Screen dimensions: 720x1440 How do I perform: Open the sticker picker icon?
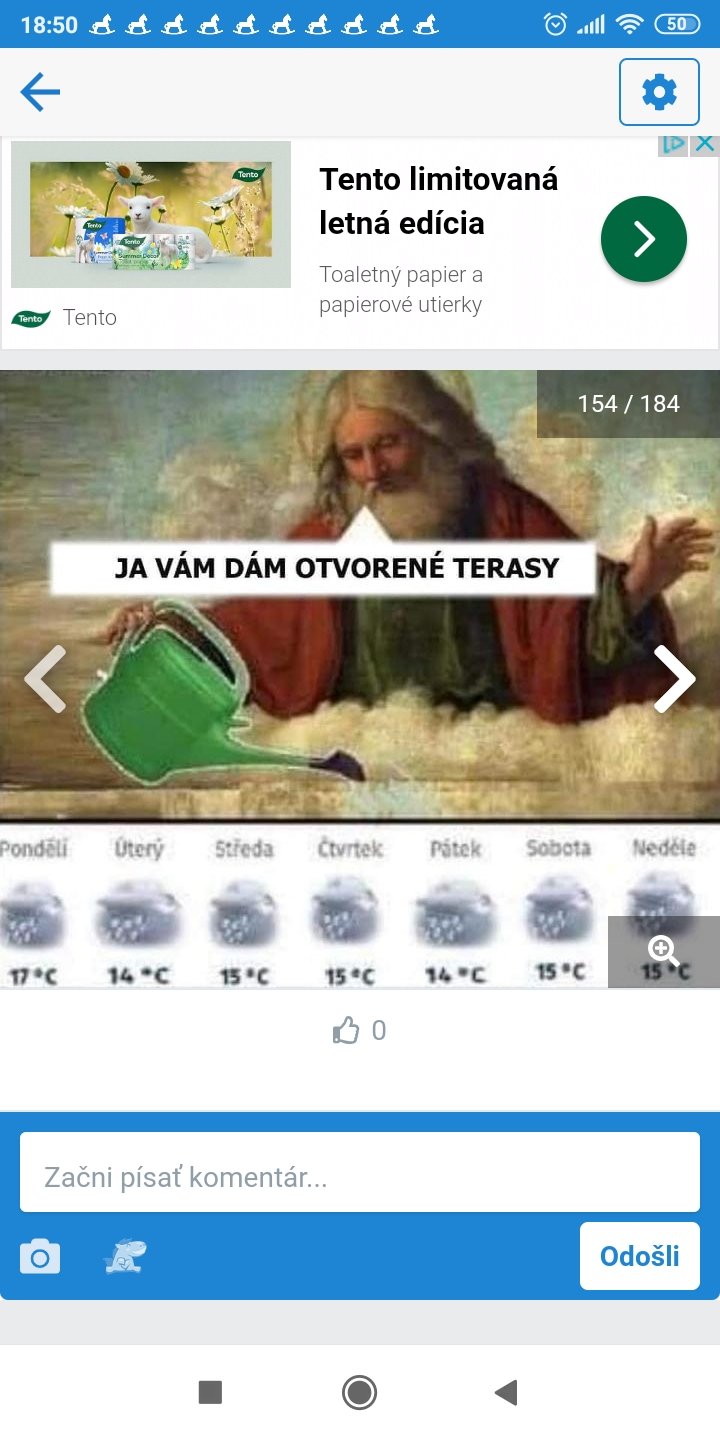[126, 1256]
